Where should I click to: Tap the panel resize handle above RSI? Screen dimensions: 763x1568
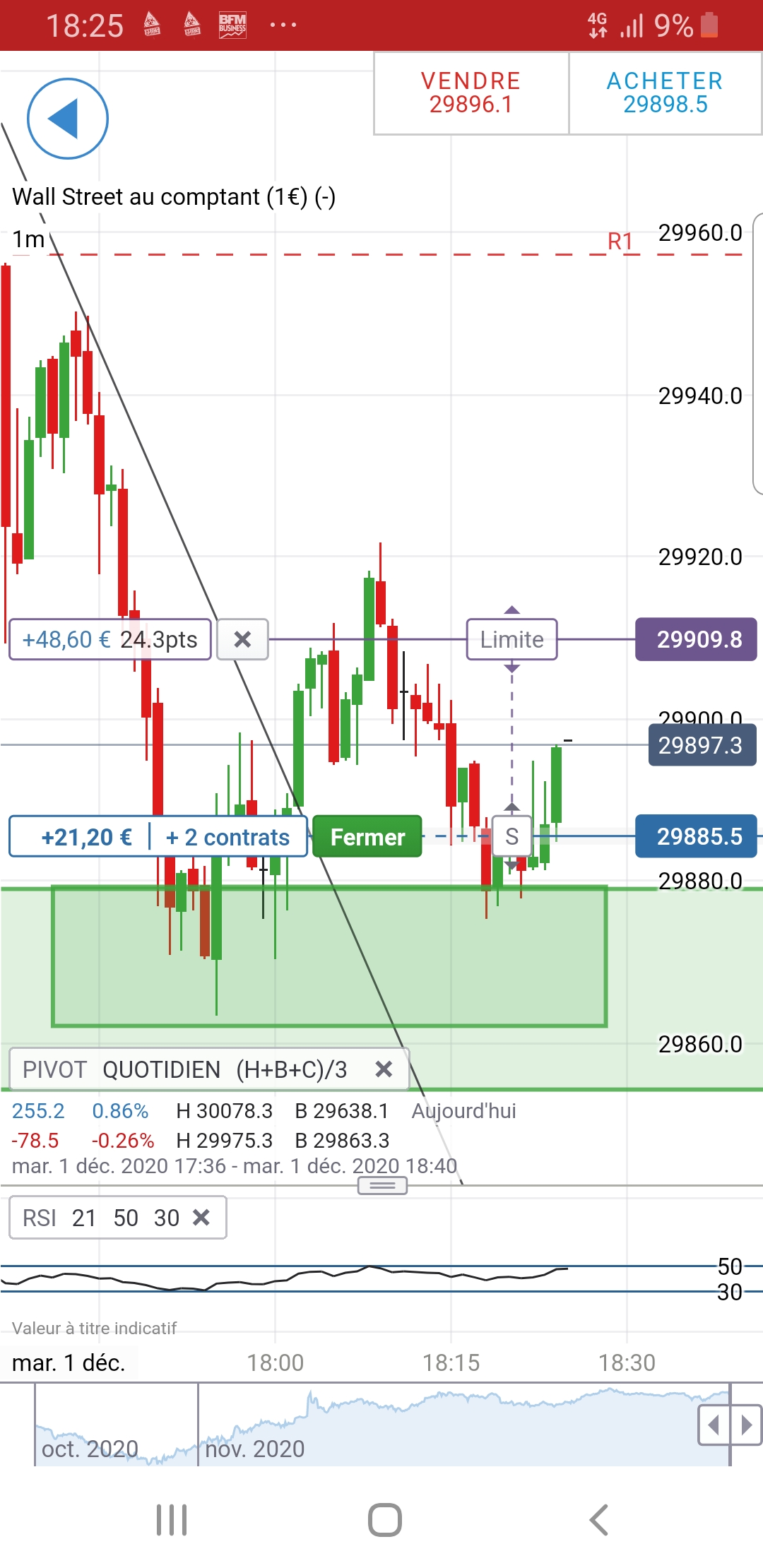(382, 1185)
